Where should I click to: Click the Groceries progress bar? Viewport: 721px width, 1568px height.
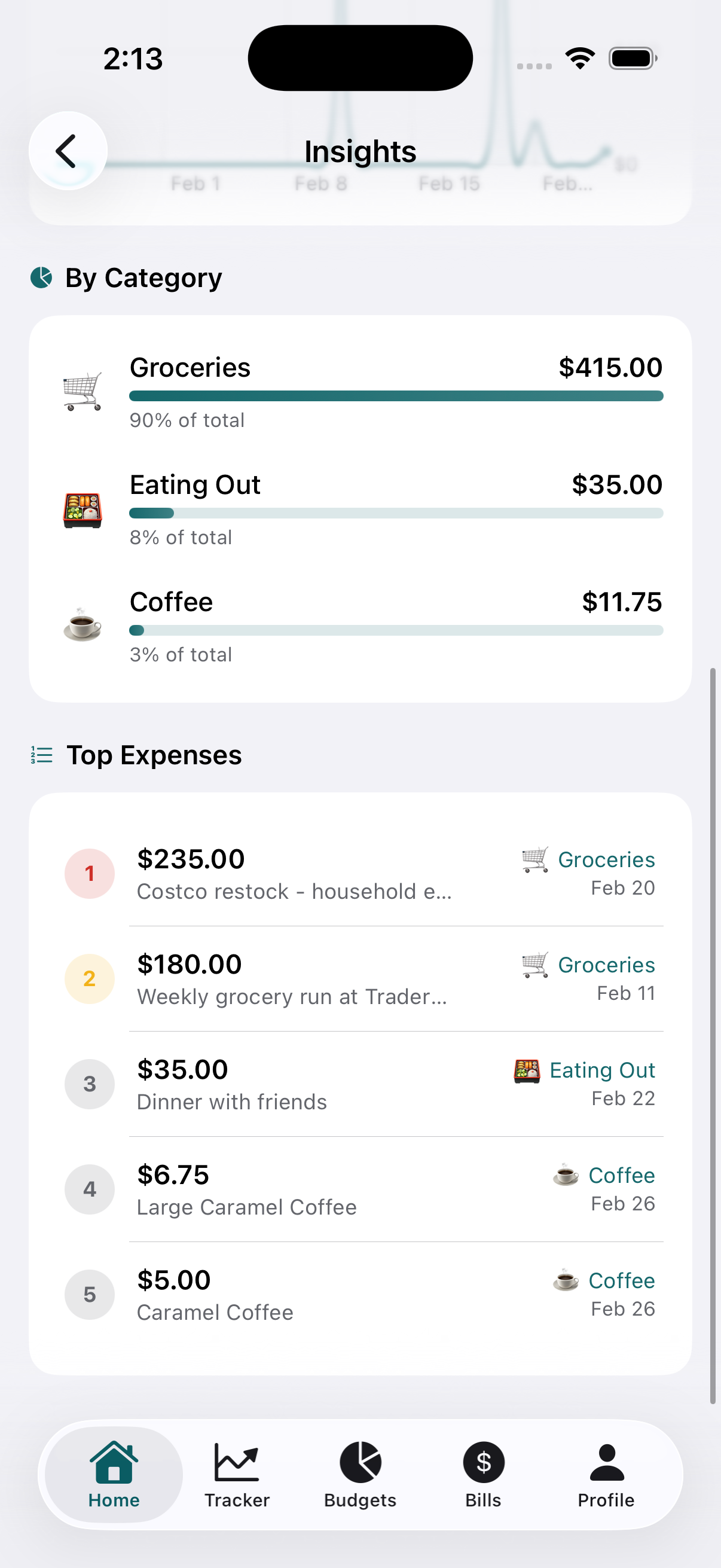click(x=396, y=396)
